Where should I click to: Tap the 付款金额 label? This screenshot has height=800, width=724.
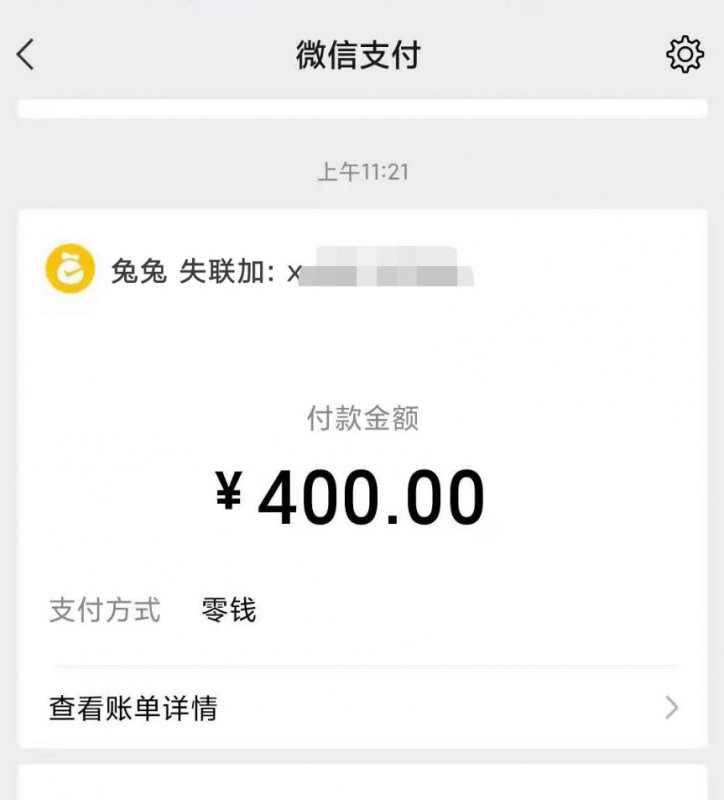(361, 419)
